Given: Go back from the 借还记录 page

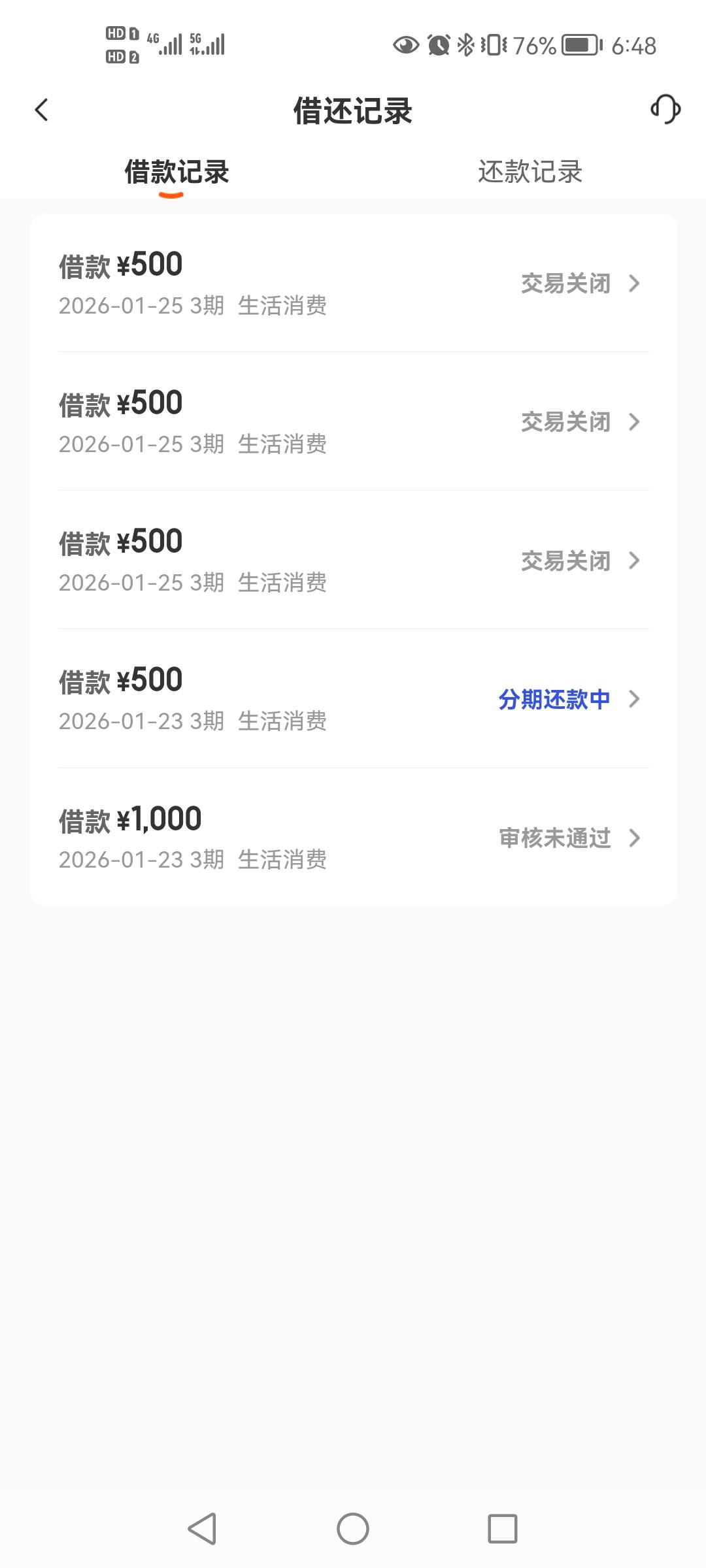Looking at the screenshot, I should click(x=42, y=110).
